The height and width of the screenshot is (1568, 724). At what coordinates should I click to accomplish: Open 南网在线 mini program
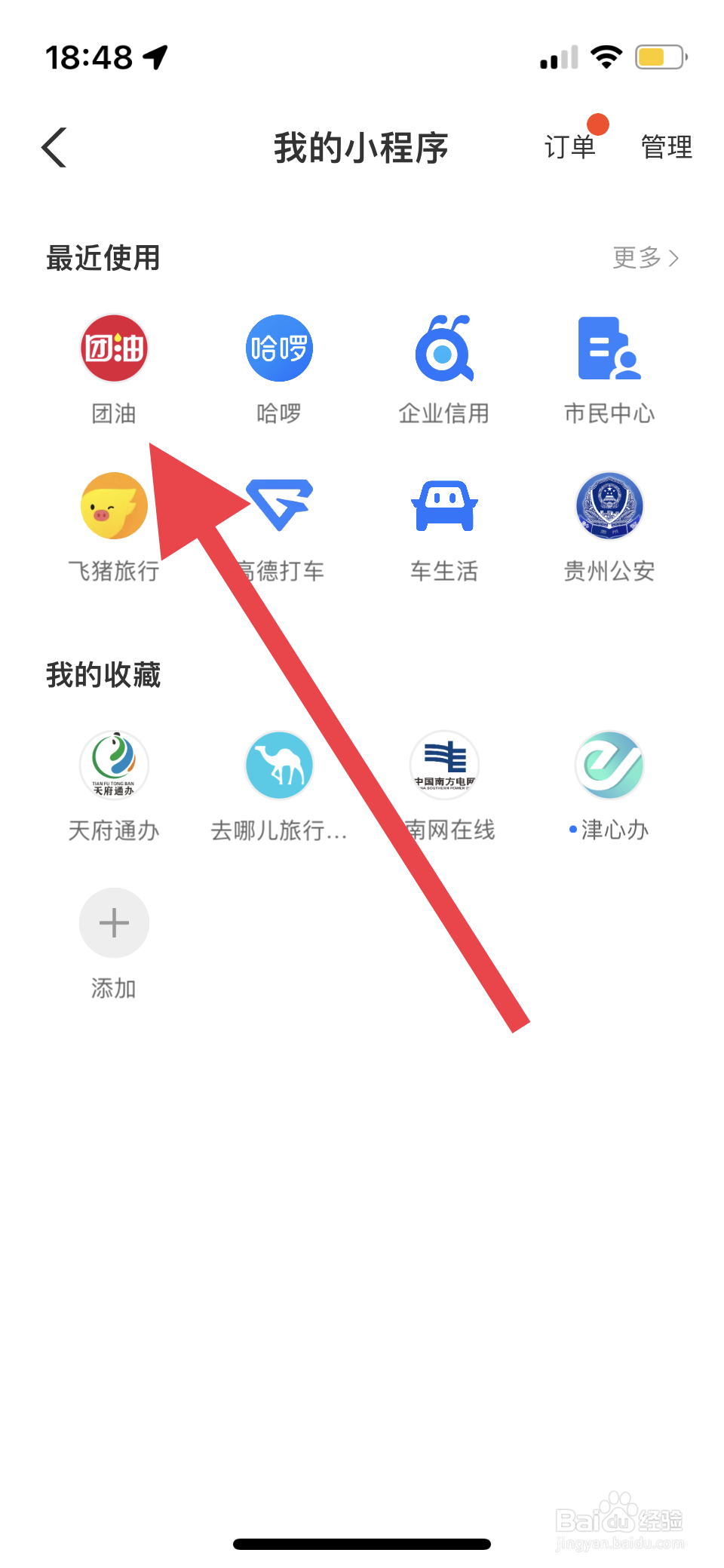tap(444, 766)
